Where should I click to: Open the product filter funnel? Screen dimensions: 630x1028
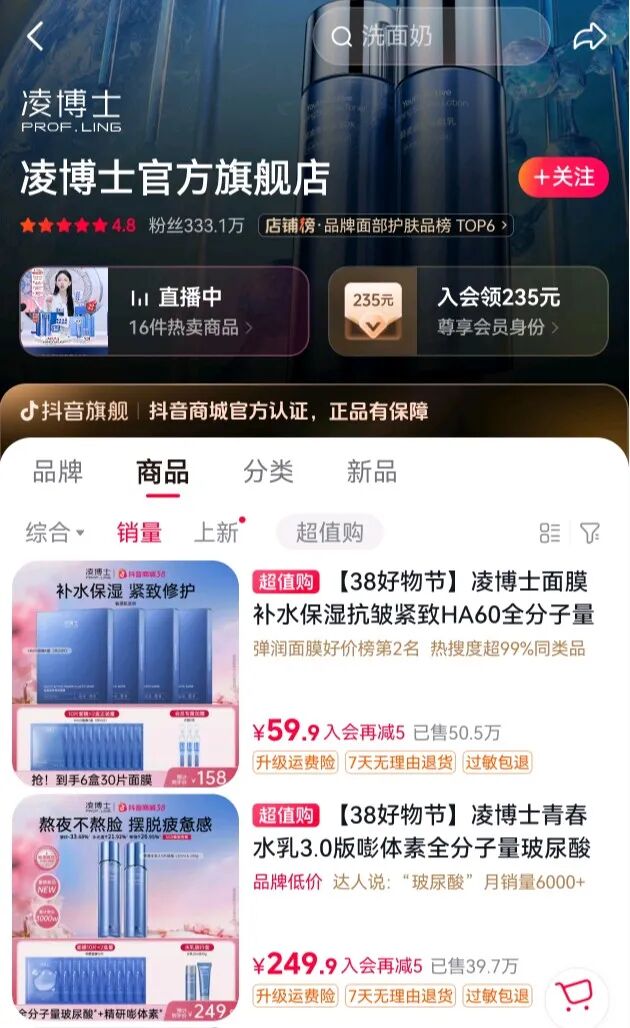tap(590, 533)
